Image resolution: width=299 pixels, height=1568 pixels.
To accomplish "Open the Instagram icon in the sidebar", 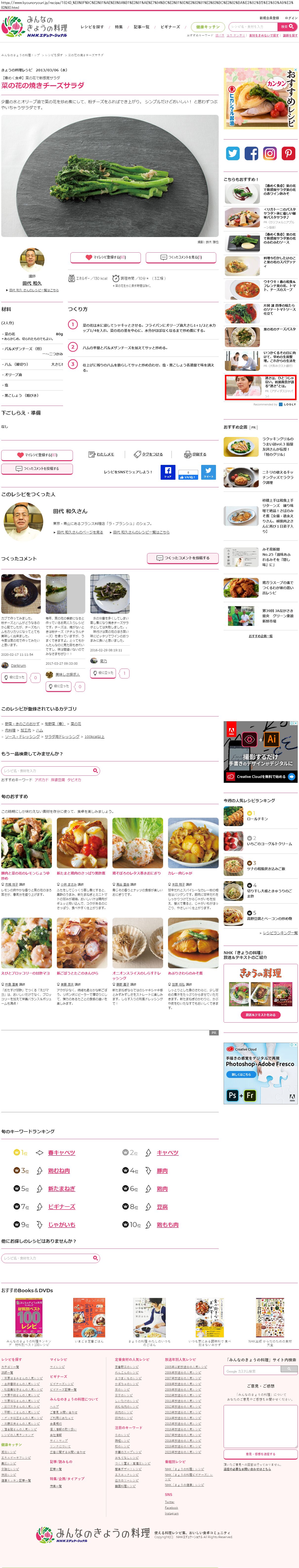I will pyautogui.click(x=270, y=153).
